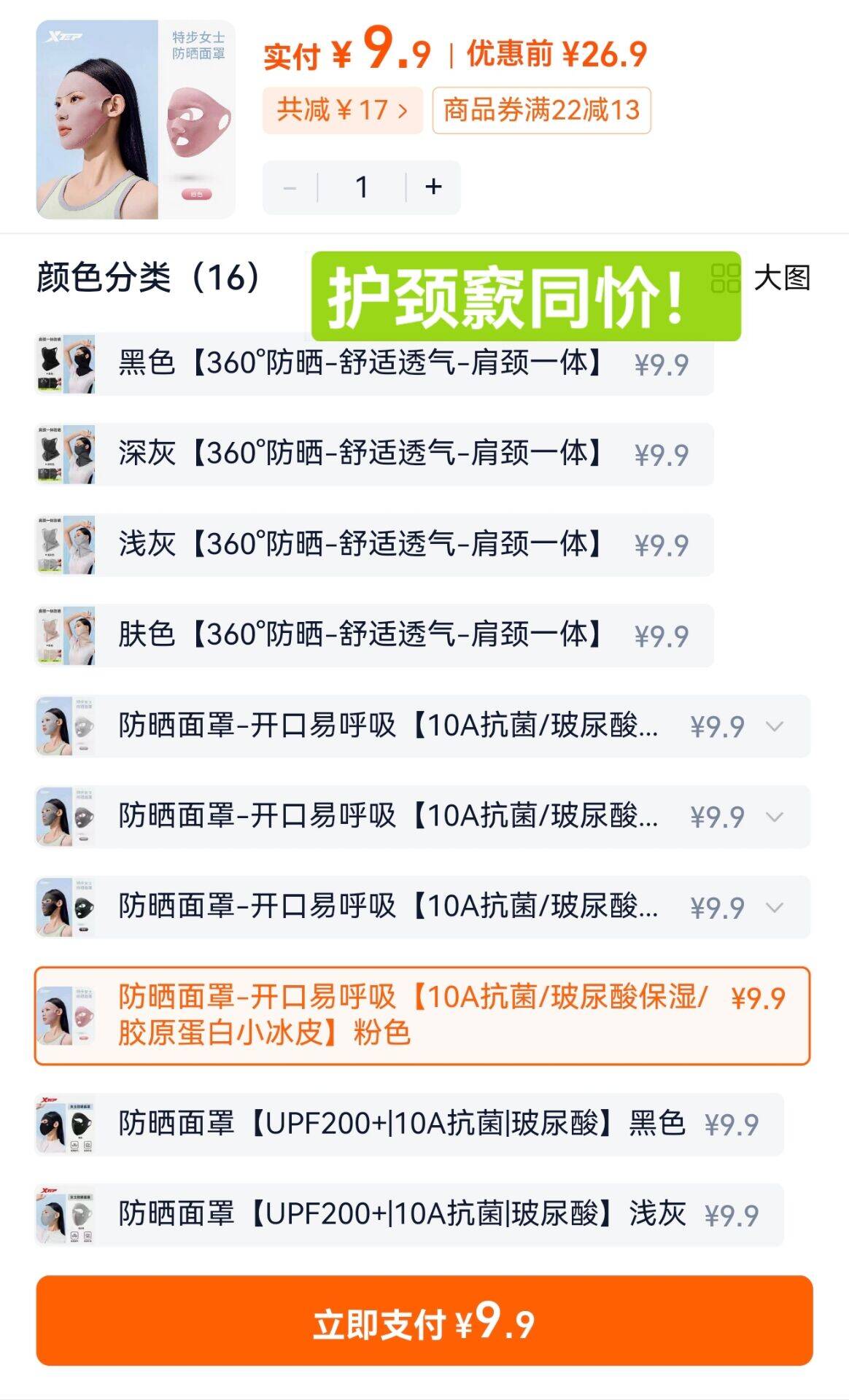849x1400 pixels.
Task: Select 黑色 360°防晒 肩颈一体 option
Action: click(x=374, y=363)
